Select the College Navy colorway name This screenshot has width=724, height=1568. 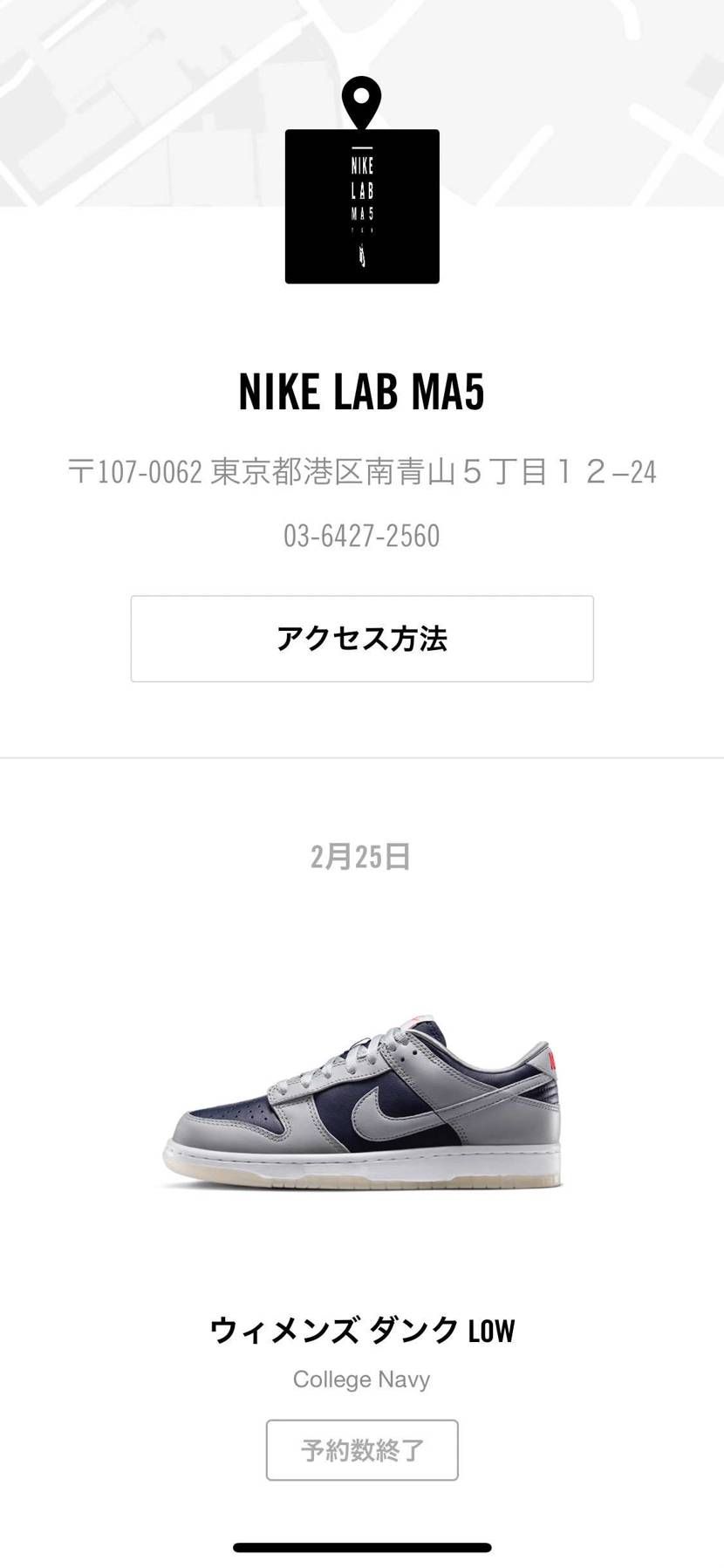(360, 1379)
